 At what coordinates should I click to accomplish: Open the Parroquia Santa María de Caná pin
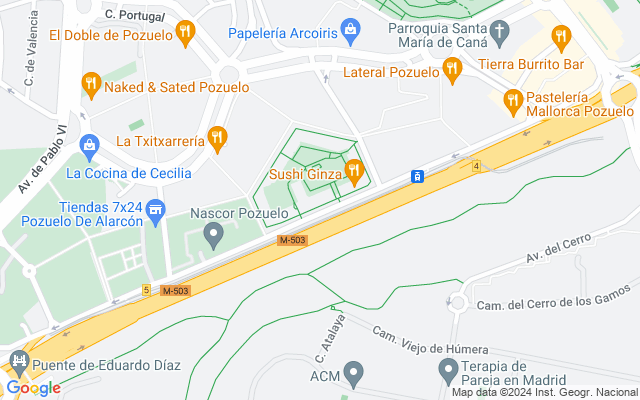tap(499, 32)
